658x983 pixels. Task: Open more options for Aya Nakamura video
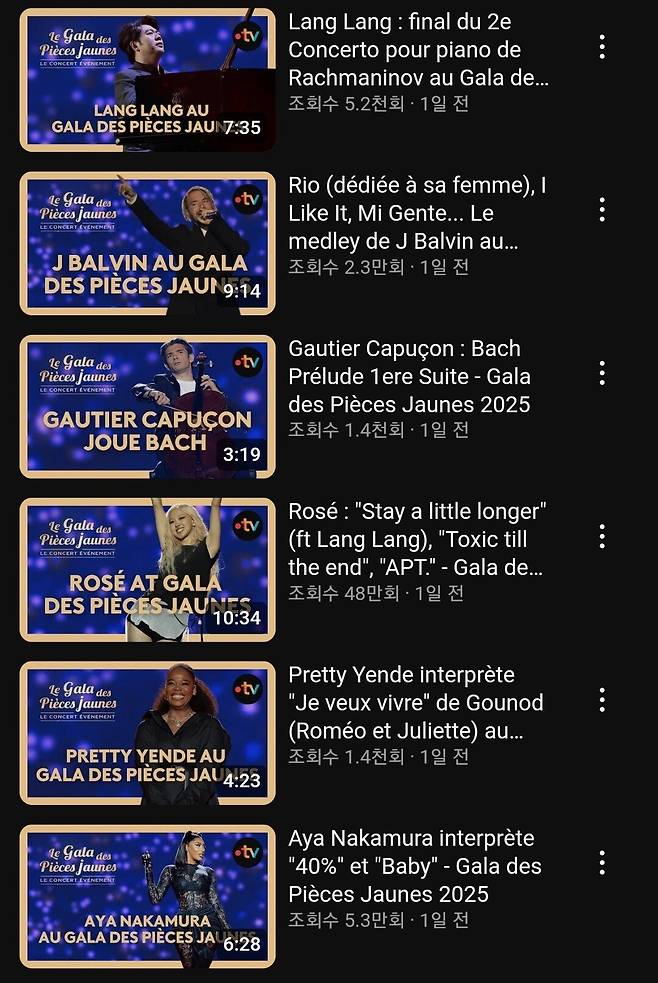click(x=602, y=862)
